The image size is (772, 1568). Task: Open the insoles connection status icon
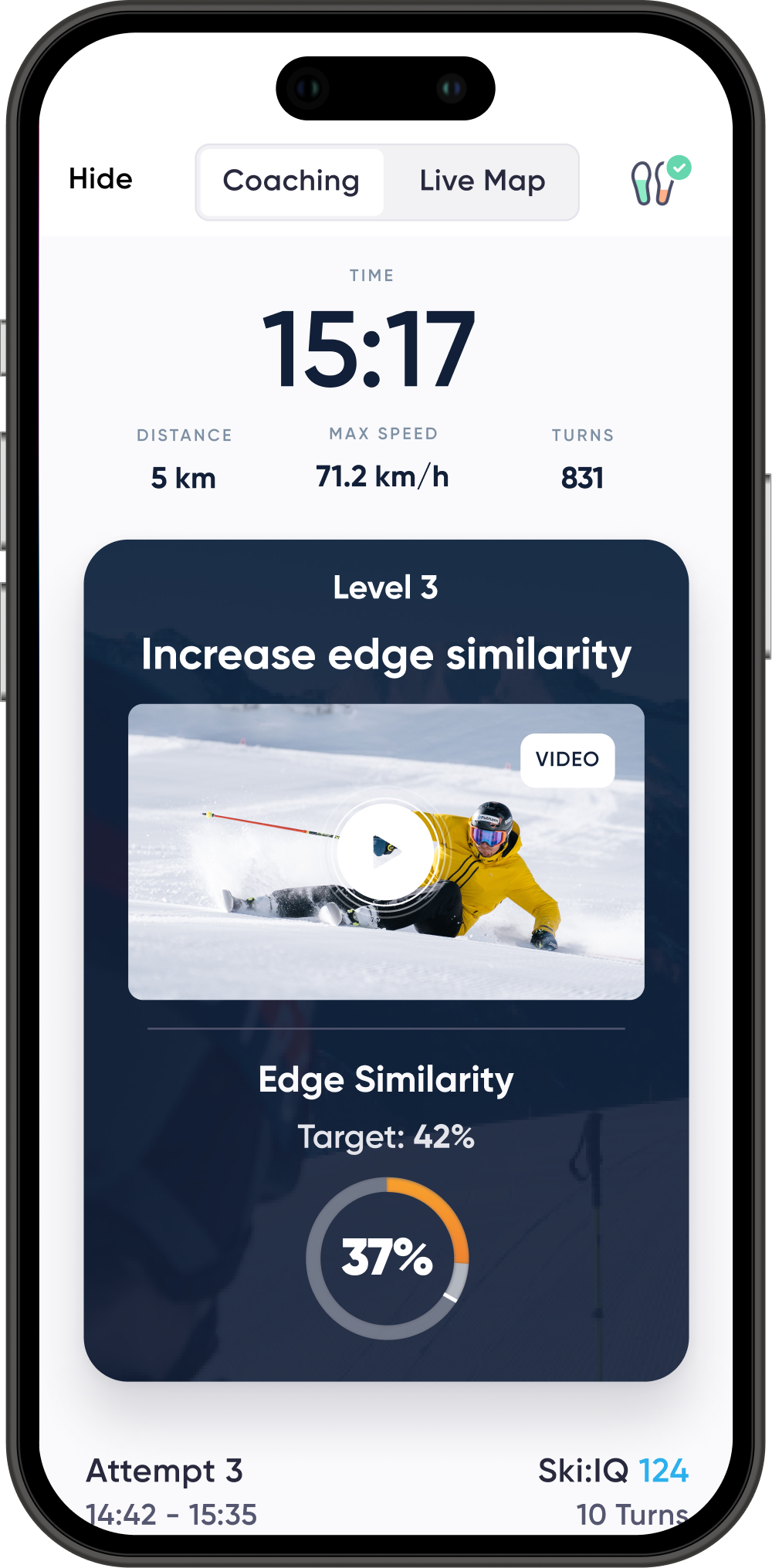coord(659,182)
